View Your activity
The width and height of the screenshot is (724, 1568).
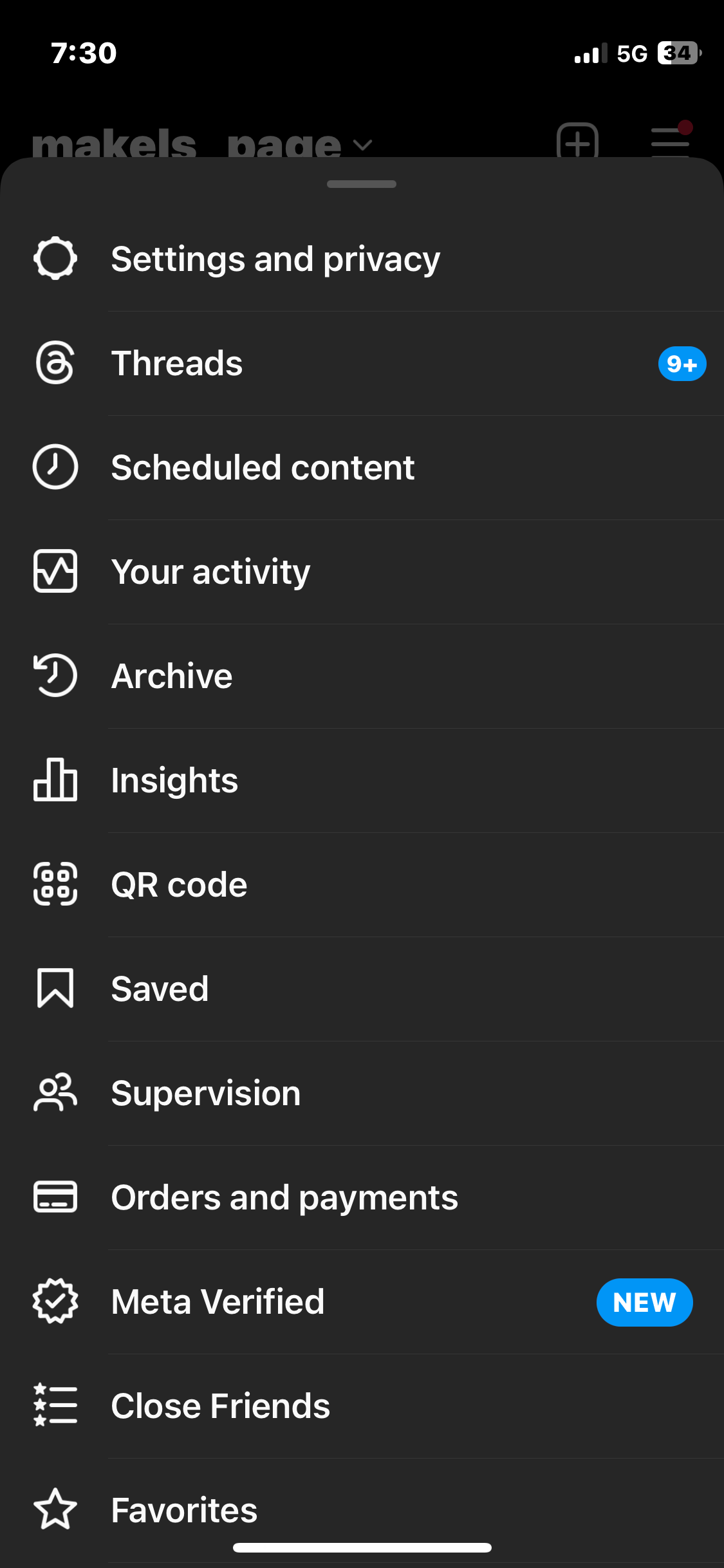pos(362,572)
